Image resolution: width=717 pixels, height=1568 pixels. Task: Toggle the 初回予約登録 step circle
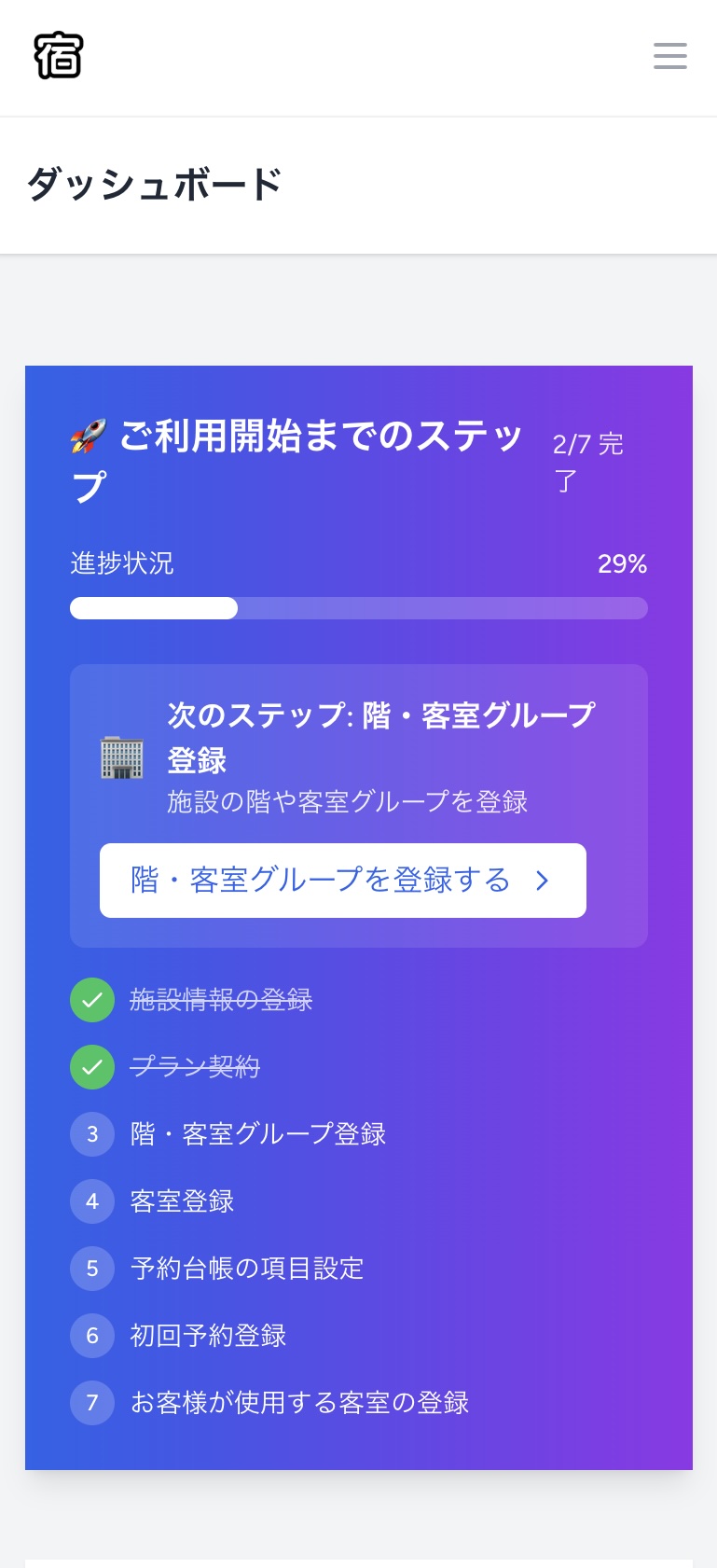click(x=92, y=1335)
